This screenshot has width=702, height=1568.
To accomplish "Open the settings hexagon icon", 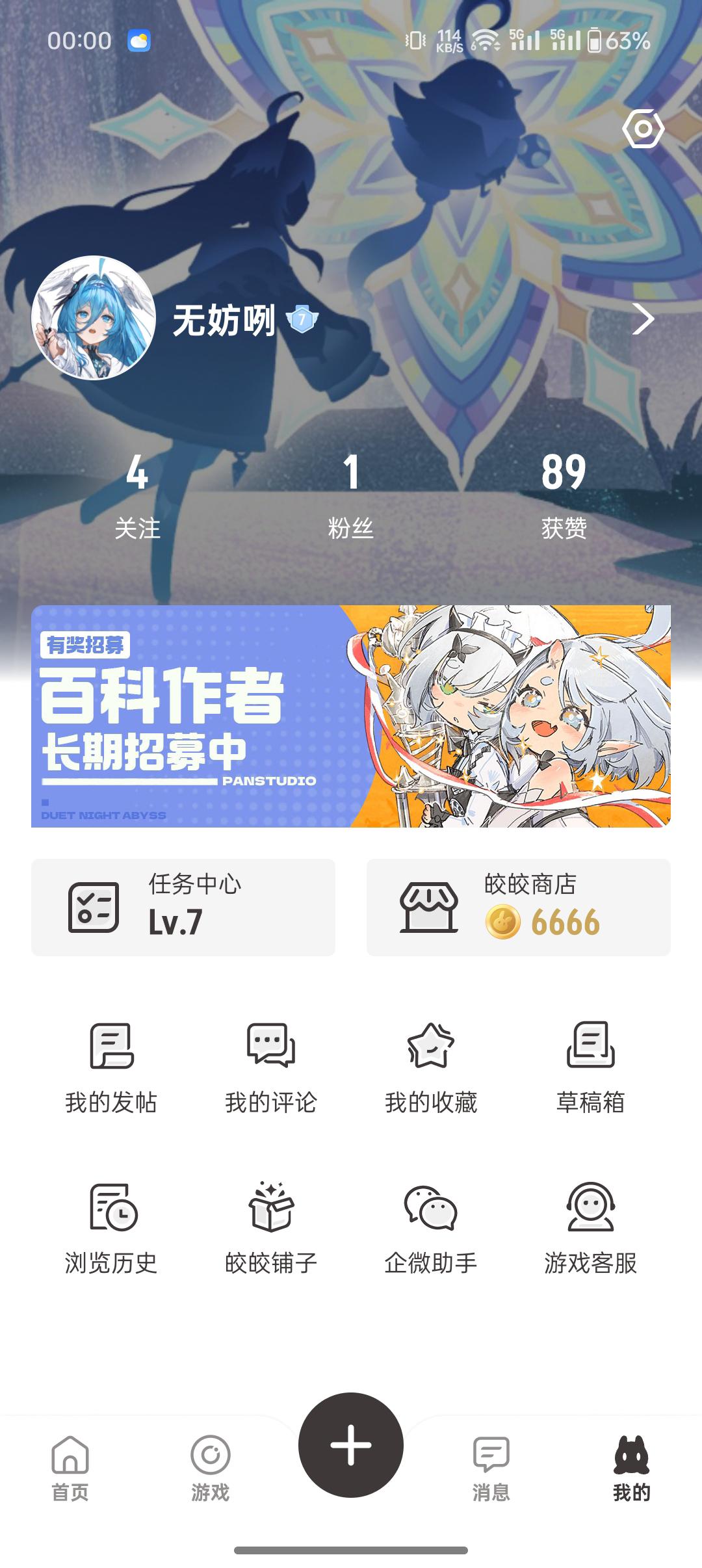I will [x=642, y=129].
